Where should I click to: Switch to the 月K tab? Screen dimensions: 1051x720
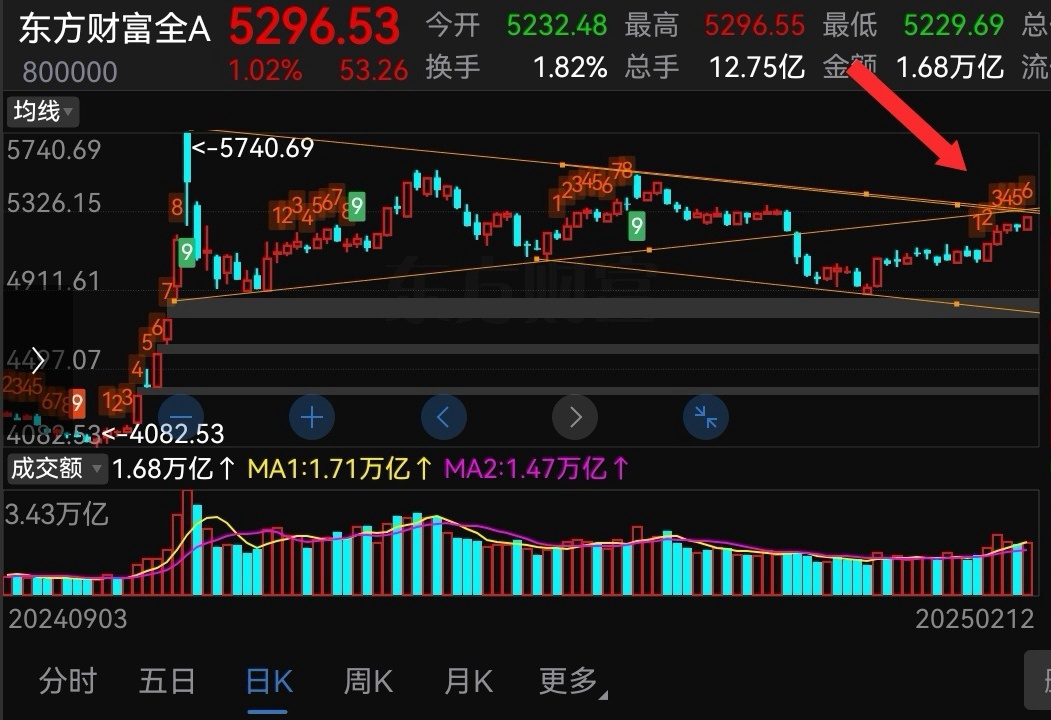point(468,682)
